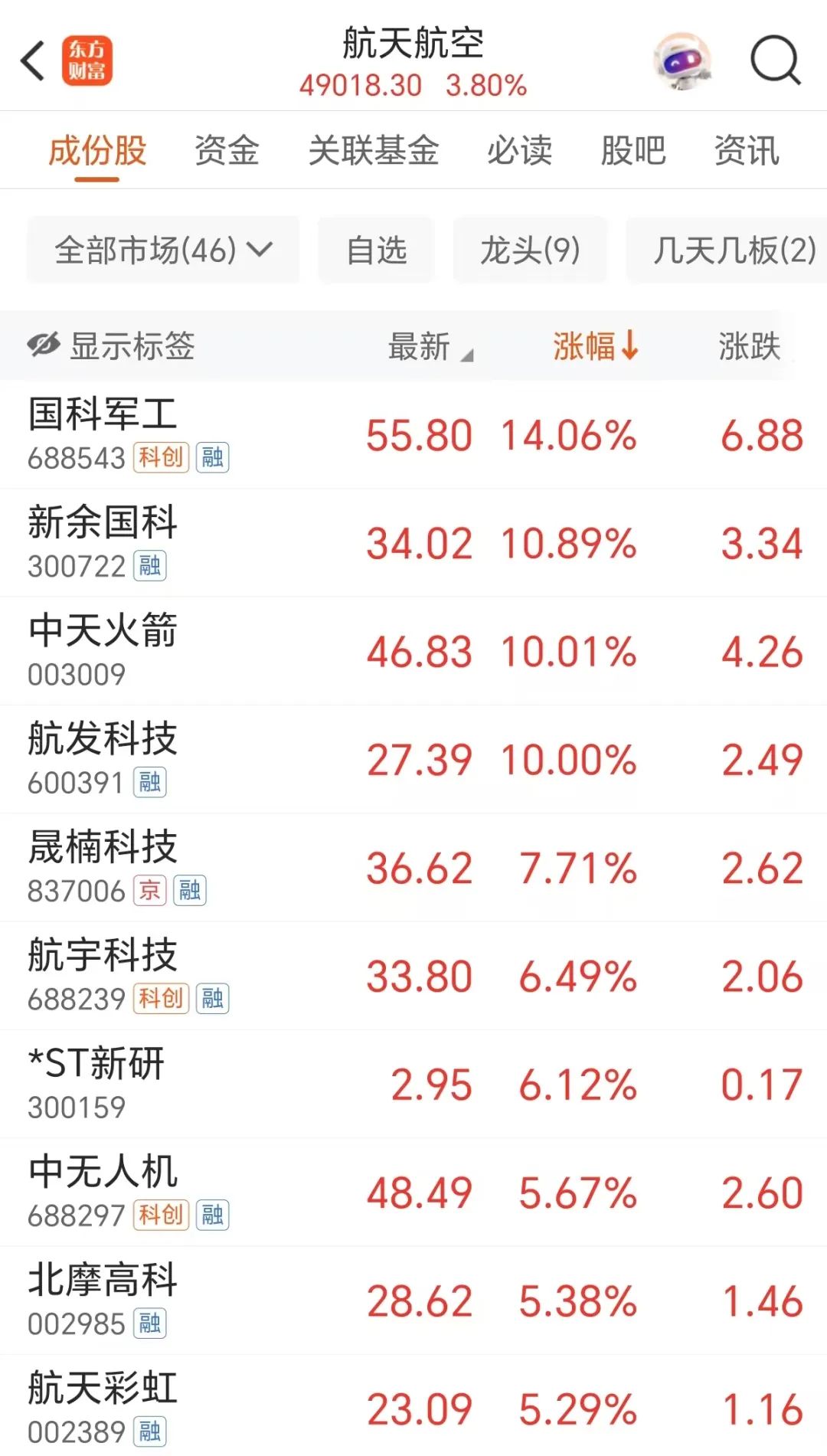Toggle 显示标签 visibility

click(111, 346)
